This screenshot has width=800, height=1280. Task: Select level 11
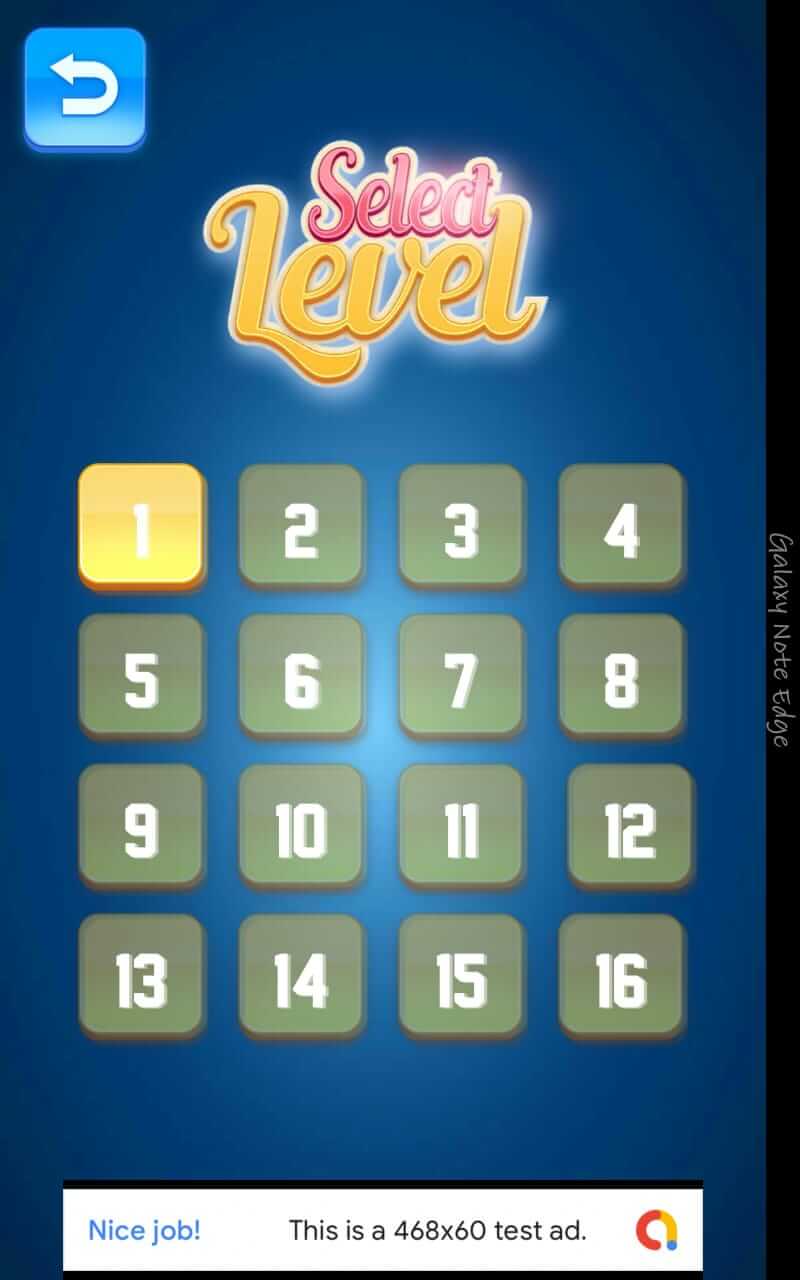461,827
